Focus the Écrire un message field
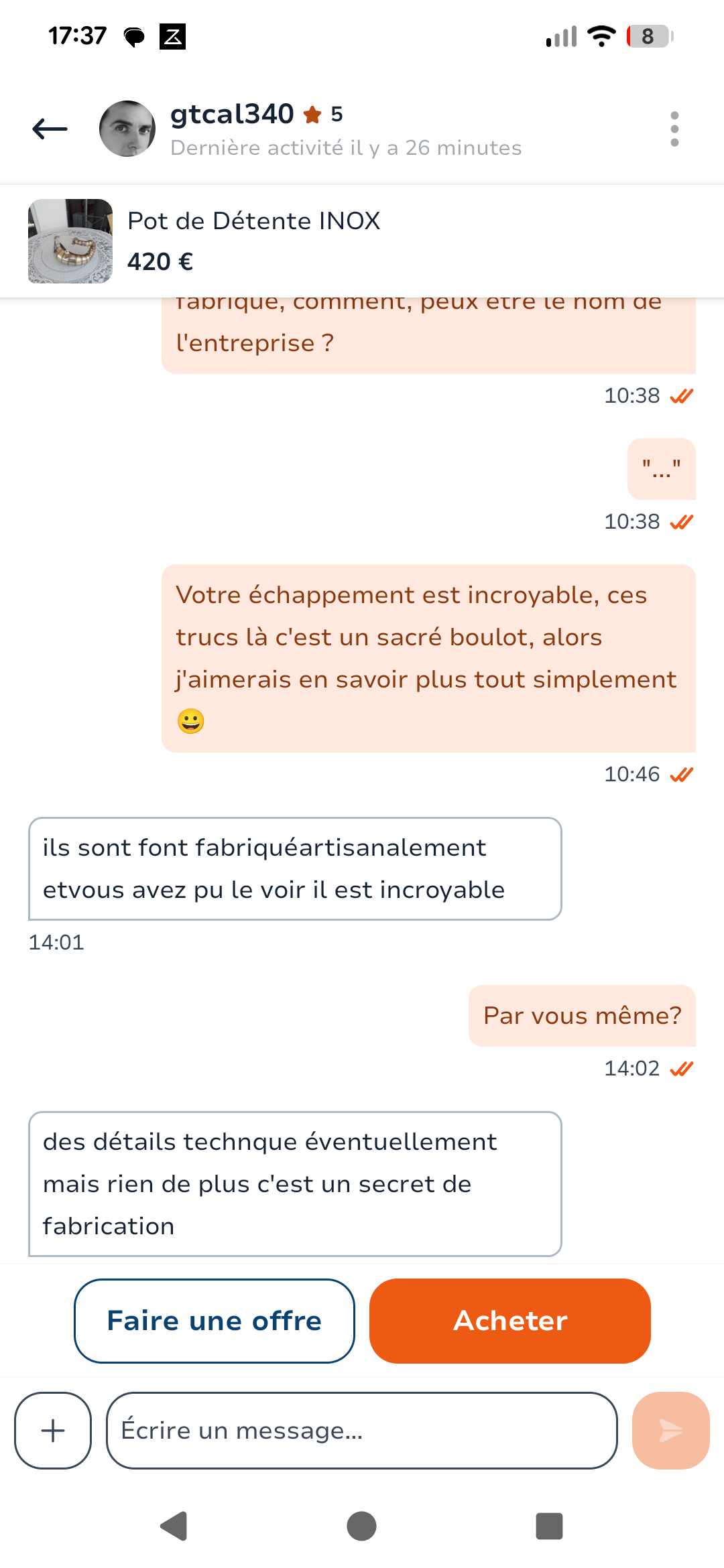Image resolution: width=724 pixels, height=1568 pixels. pos(362,1431)
